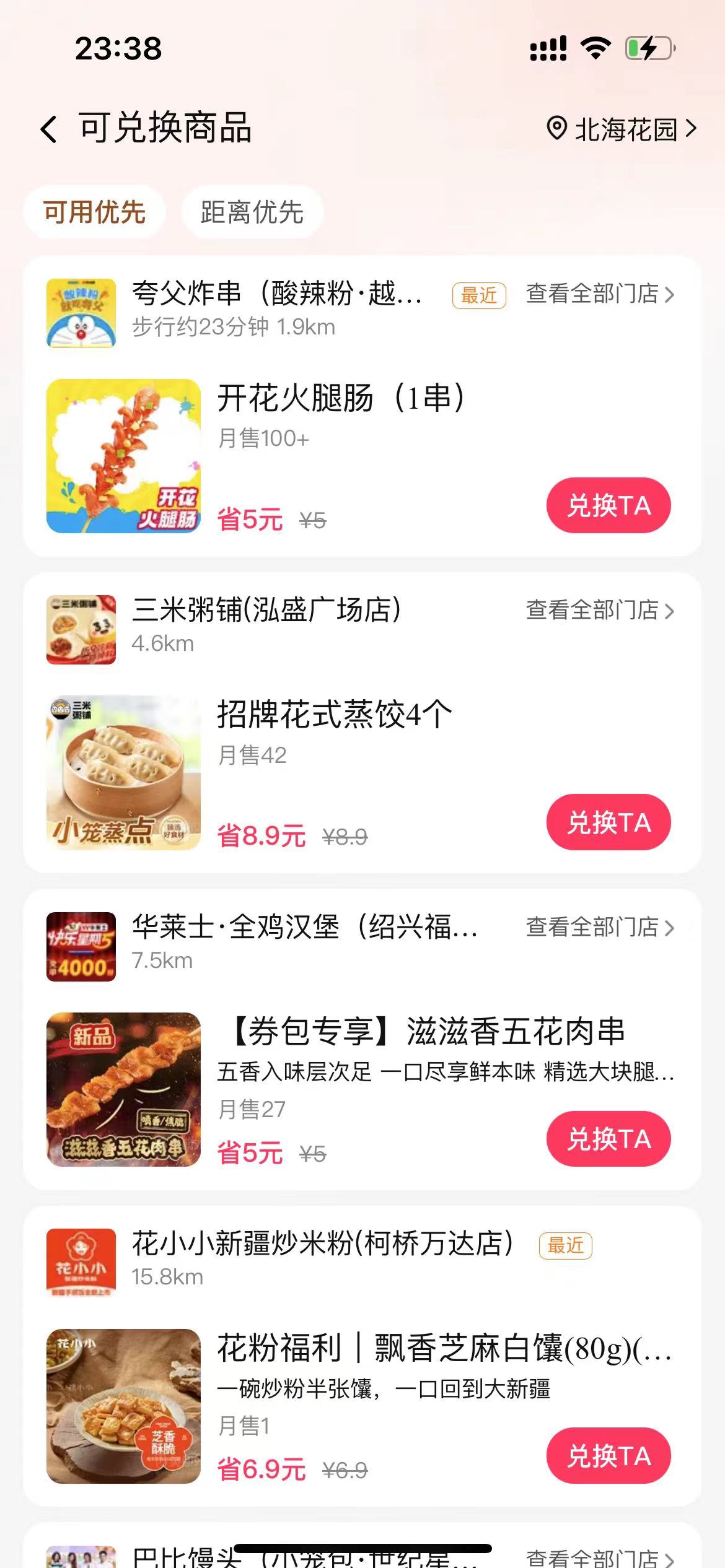The width and height of the screenshot is (725, 1568).
Task: Open the 滋滋香五花肉串 product image
Action: pos(123,1089)
